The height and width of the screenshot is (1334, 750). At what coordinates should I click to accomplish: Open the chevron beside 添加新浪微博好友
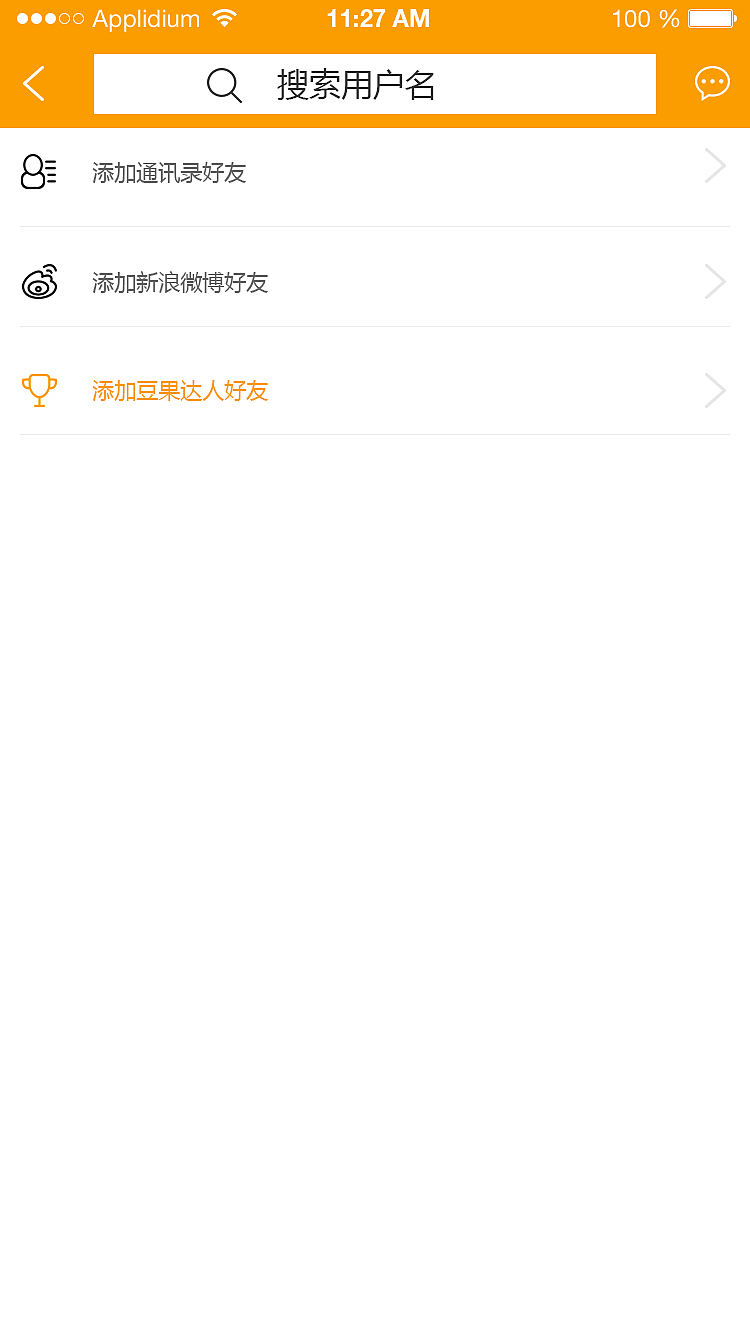714,282
